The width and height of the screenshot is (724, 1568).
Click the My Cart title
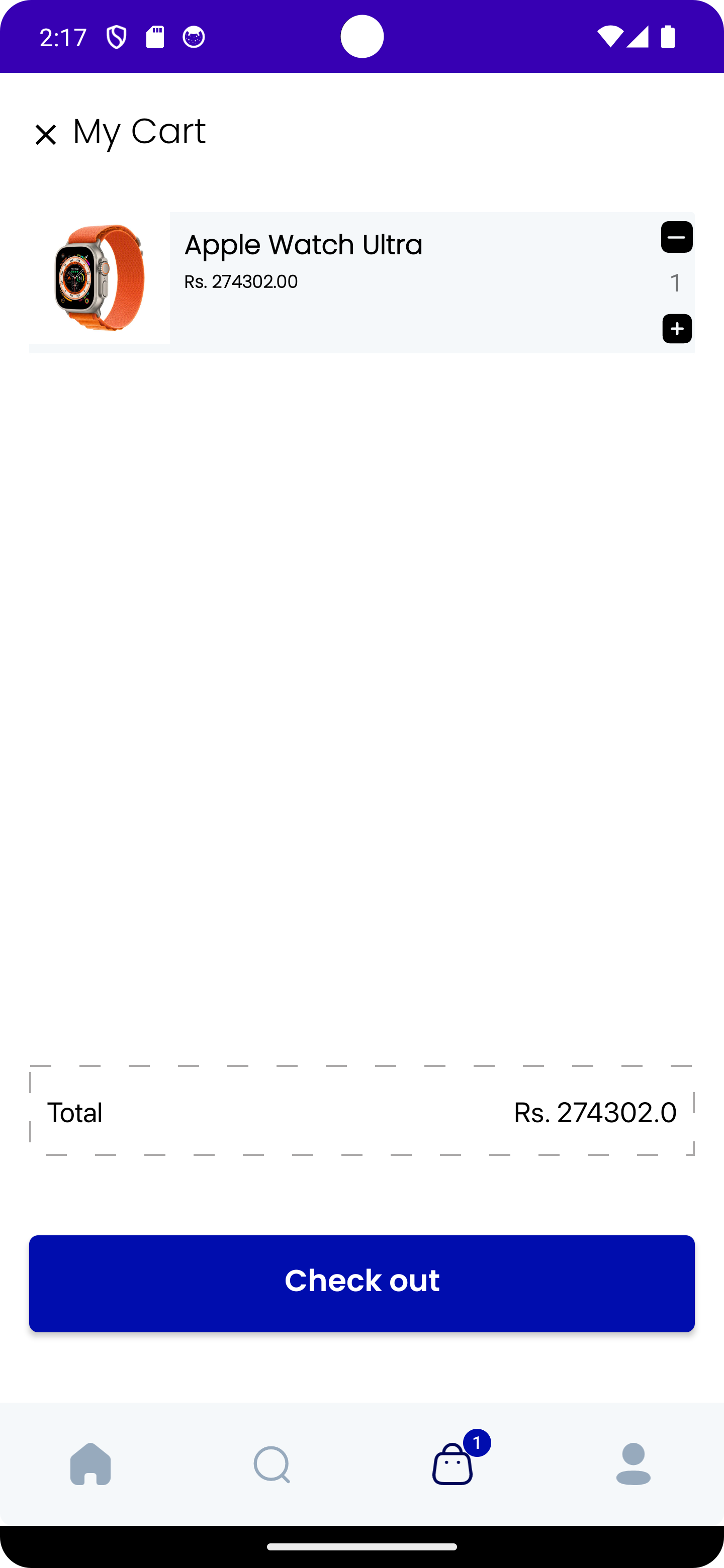[x=138, y=132]
